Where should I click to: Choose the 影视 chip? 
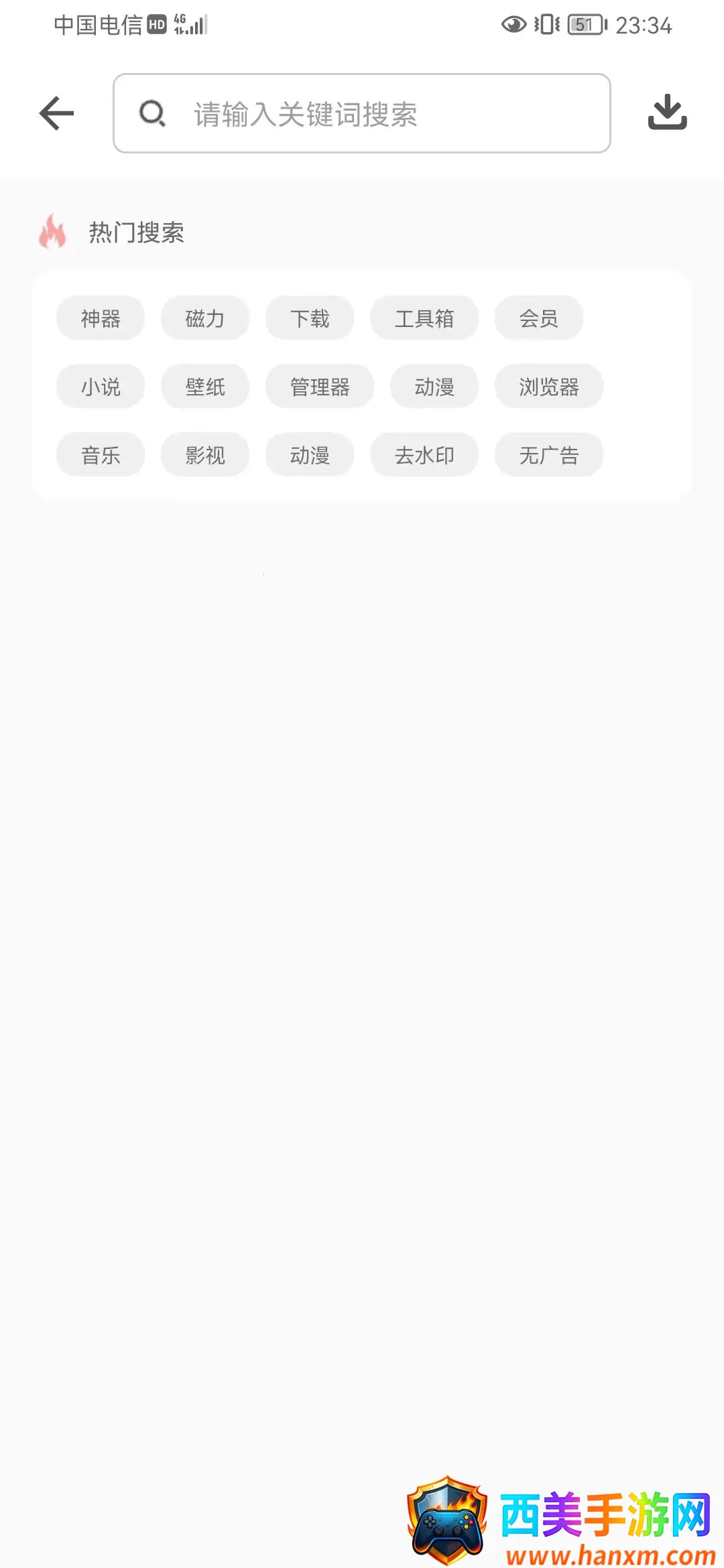(x=205, y=455)
